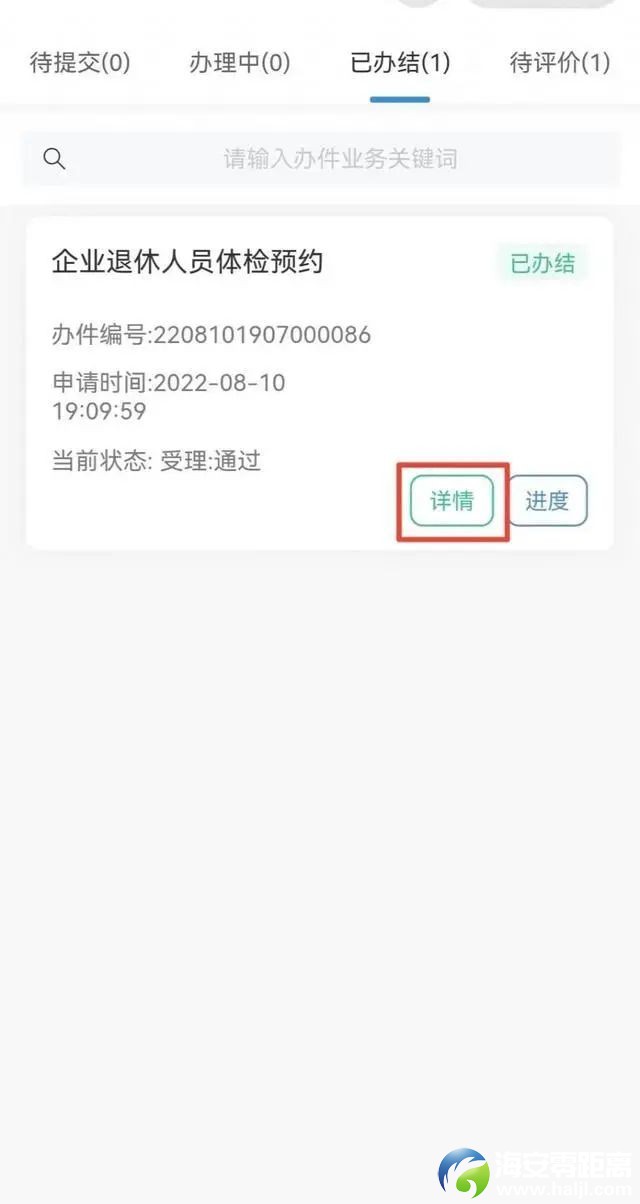640x1204 pixels.
Task: Open 详情 for 企业退休人员体检预约
Action: tap(452, 501)
